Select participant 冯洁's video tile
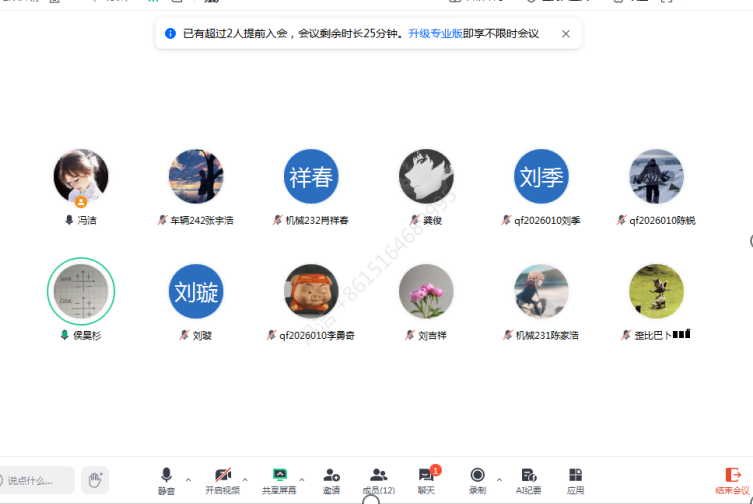The image size is (753, 504). (81, 177)
